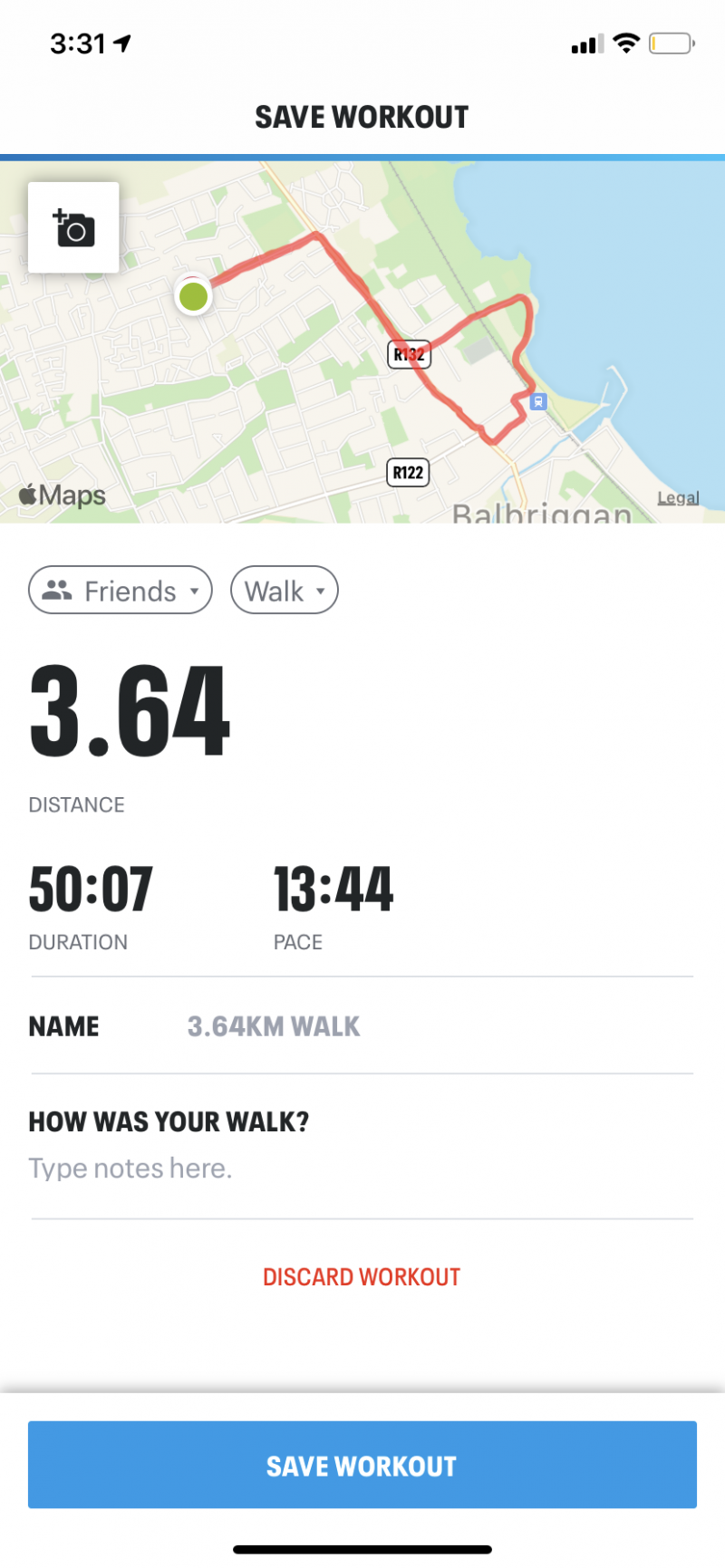The height and width of the screenshot is (1568, 725).
Task: Open the Legal link on the map
Action: (678, 498)
